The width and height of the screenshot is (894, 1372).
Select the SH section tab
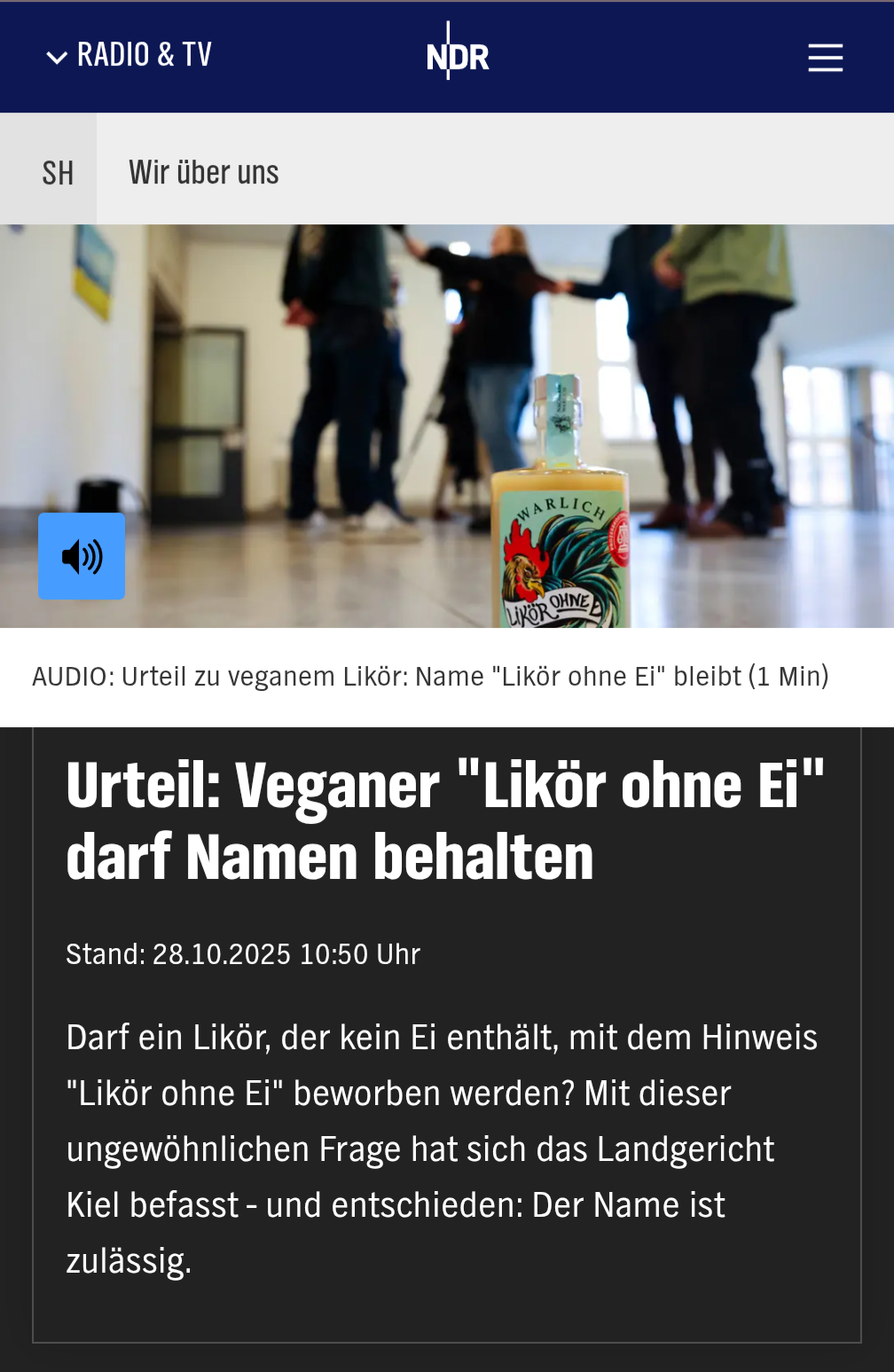pyautogui.click(x=58, y=172)
